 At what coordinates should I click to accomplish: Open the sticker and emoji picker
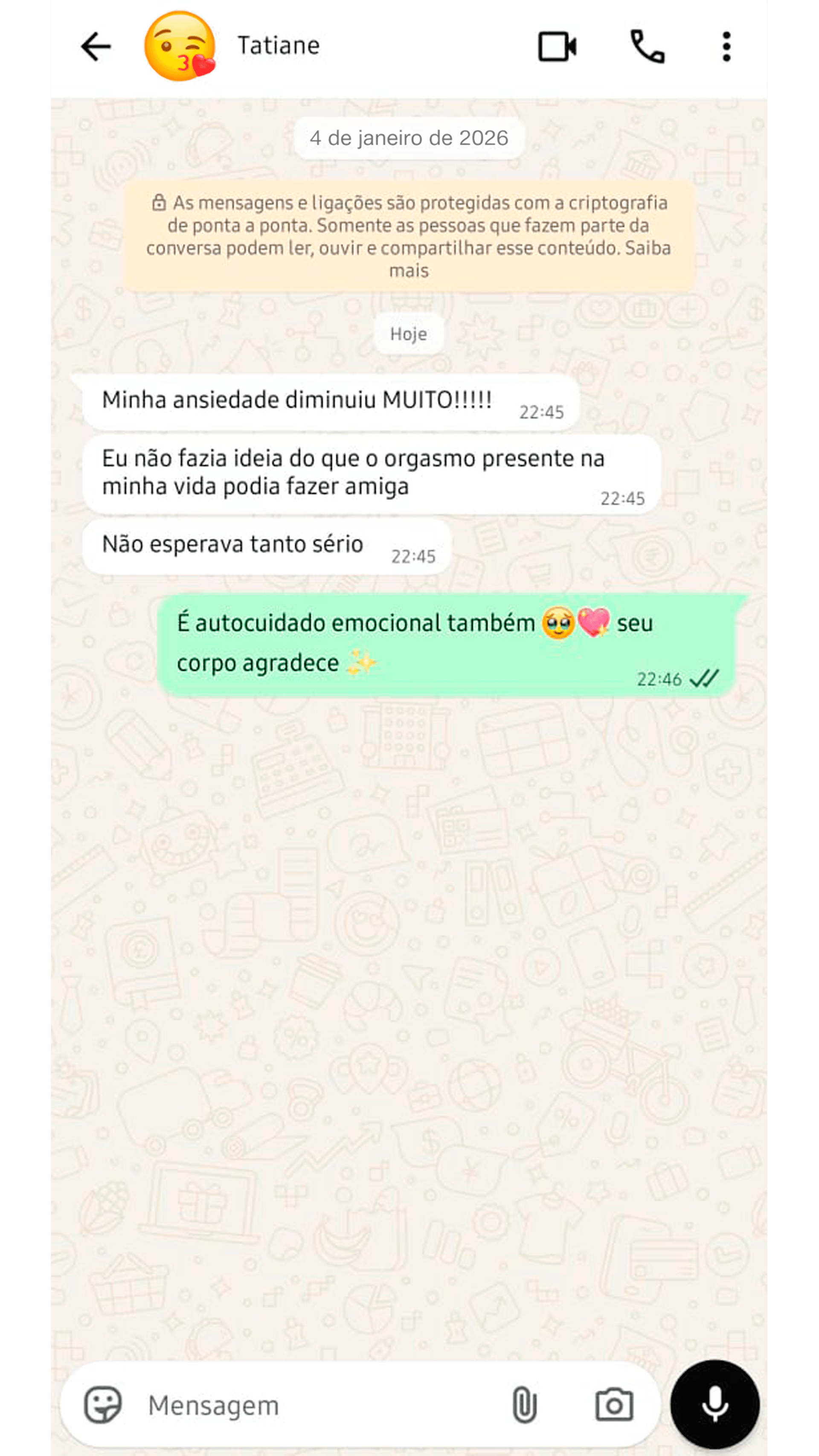(x=103, y=1404)
